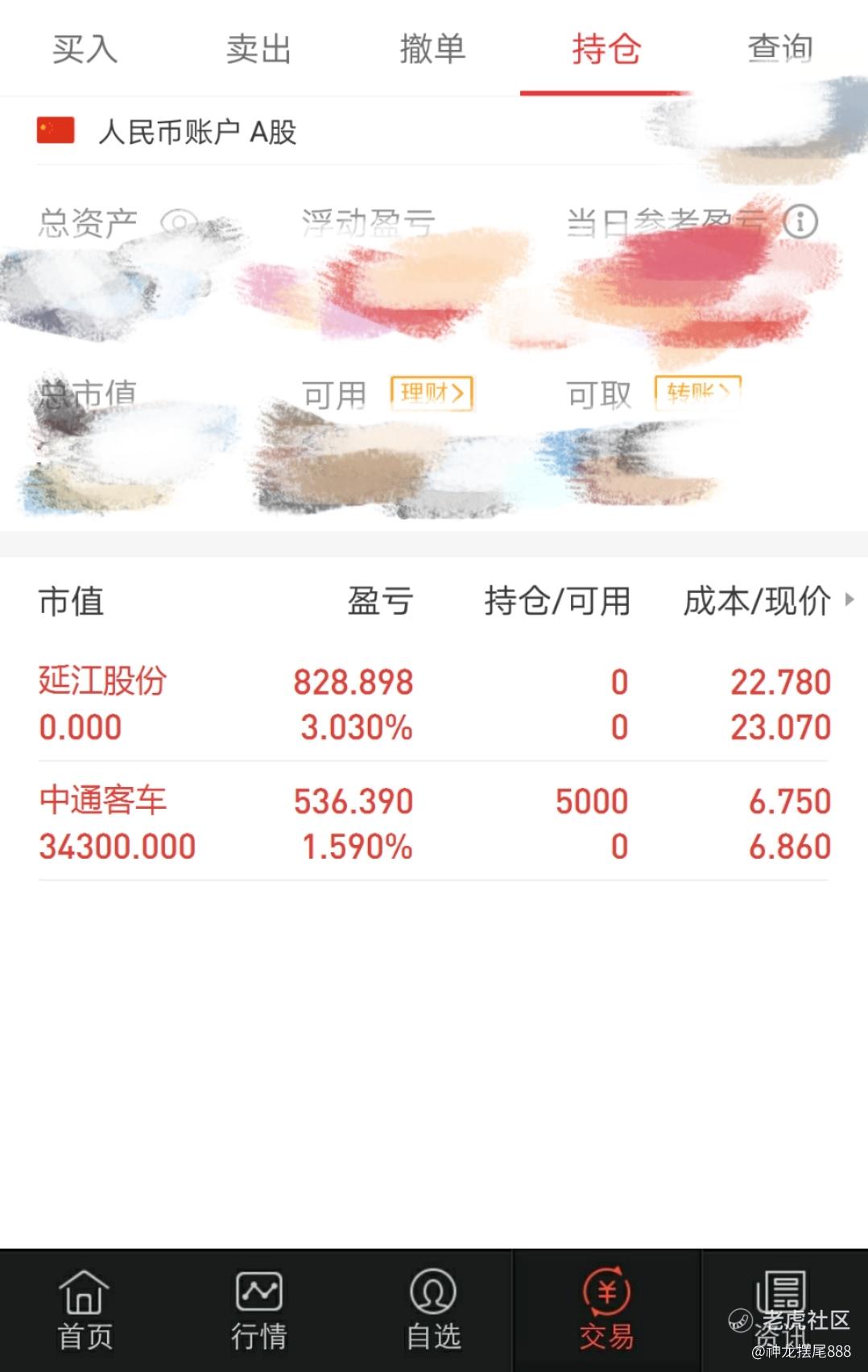Switch to the 行情 bottom tab
This screenshot has height=1372, width=868.
click(258, 1311)
